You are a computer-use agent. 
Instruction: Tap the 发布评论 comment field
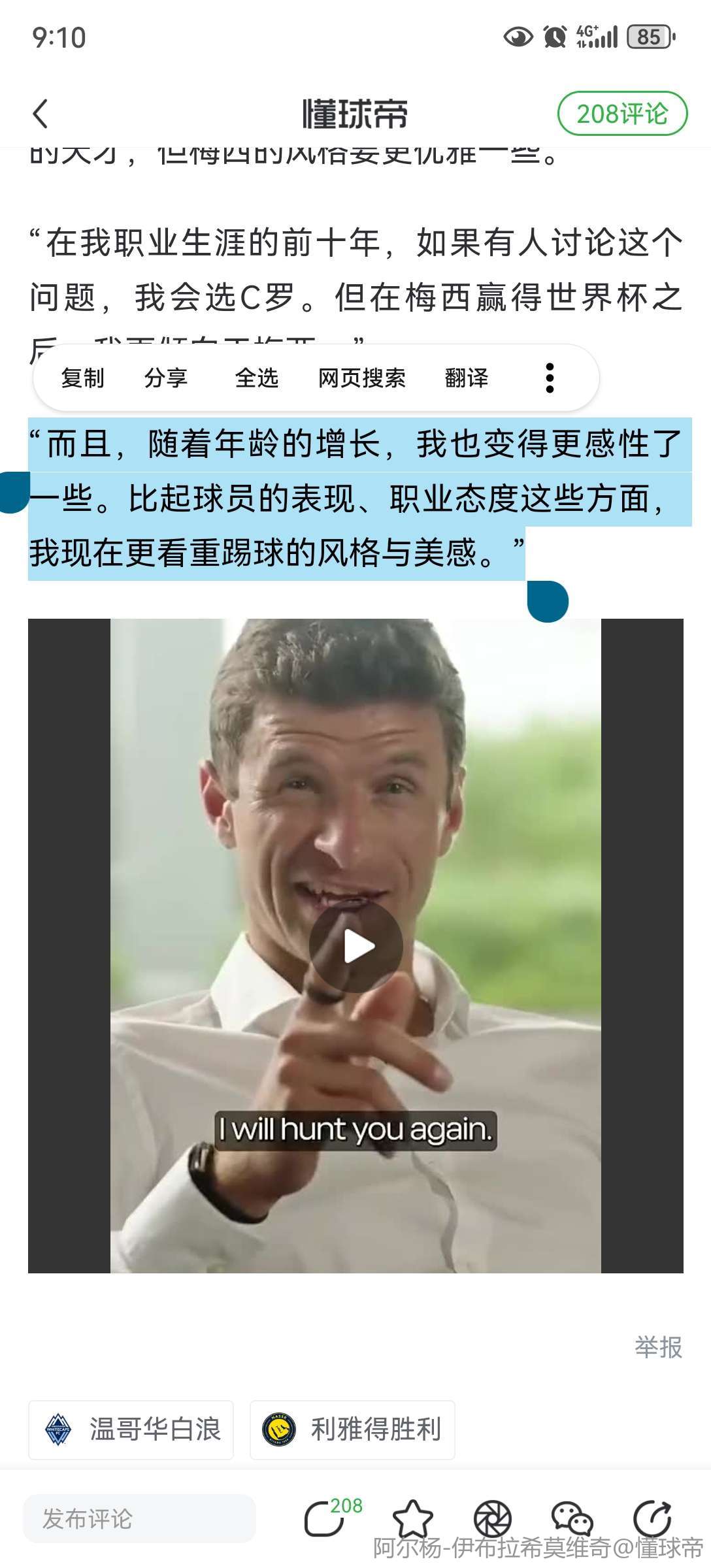coord(139,1518)
